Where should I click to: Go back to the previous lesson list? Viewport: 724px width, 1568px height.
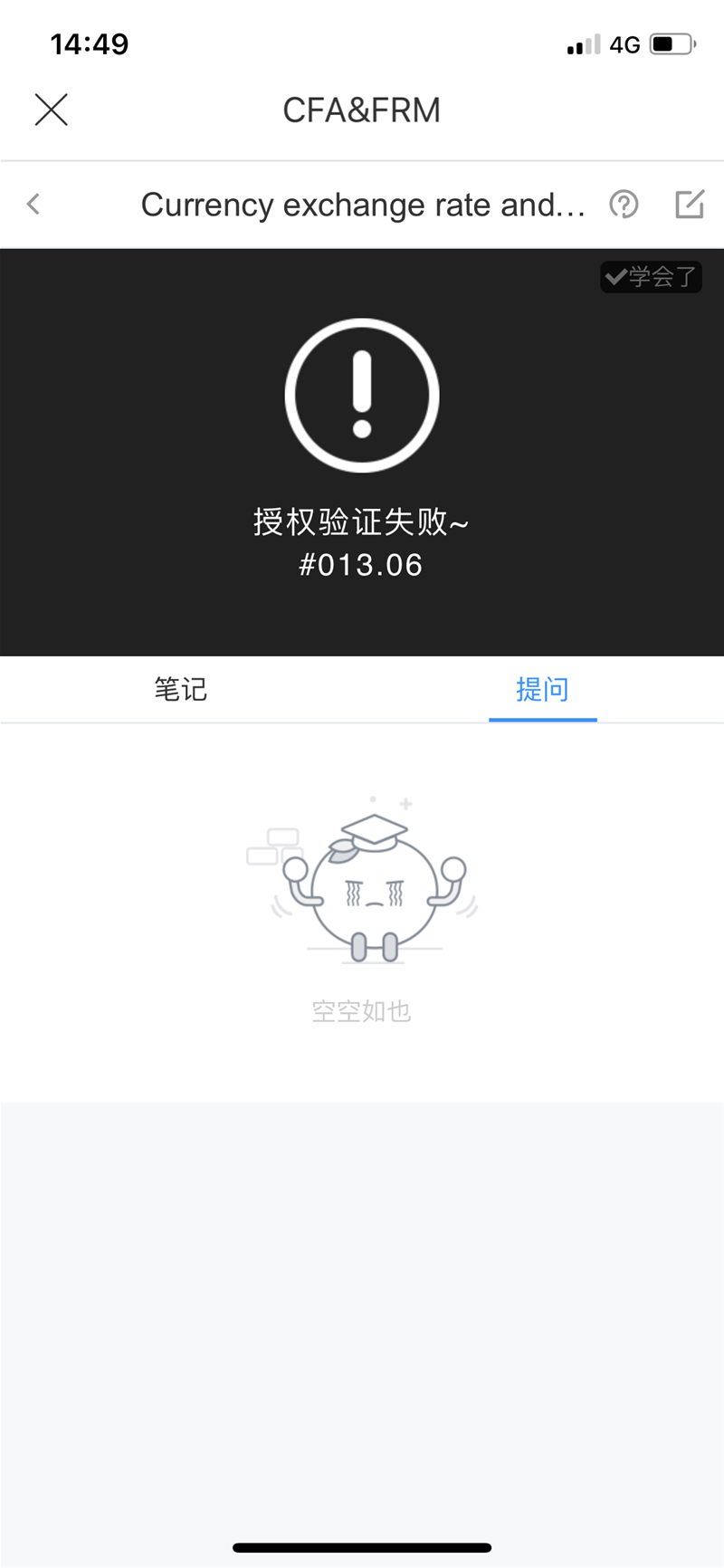point(33,204)
